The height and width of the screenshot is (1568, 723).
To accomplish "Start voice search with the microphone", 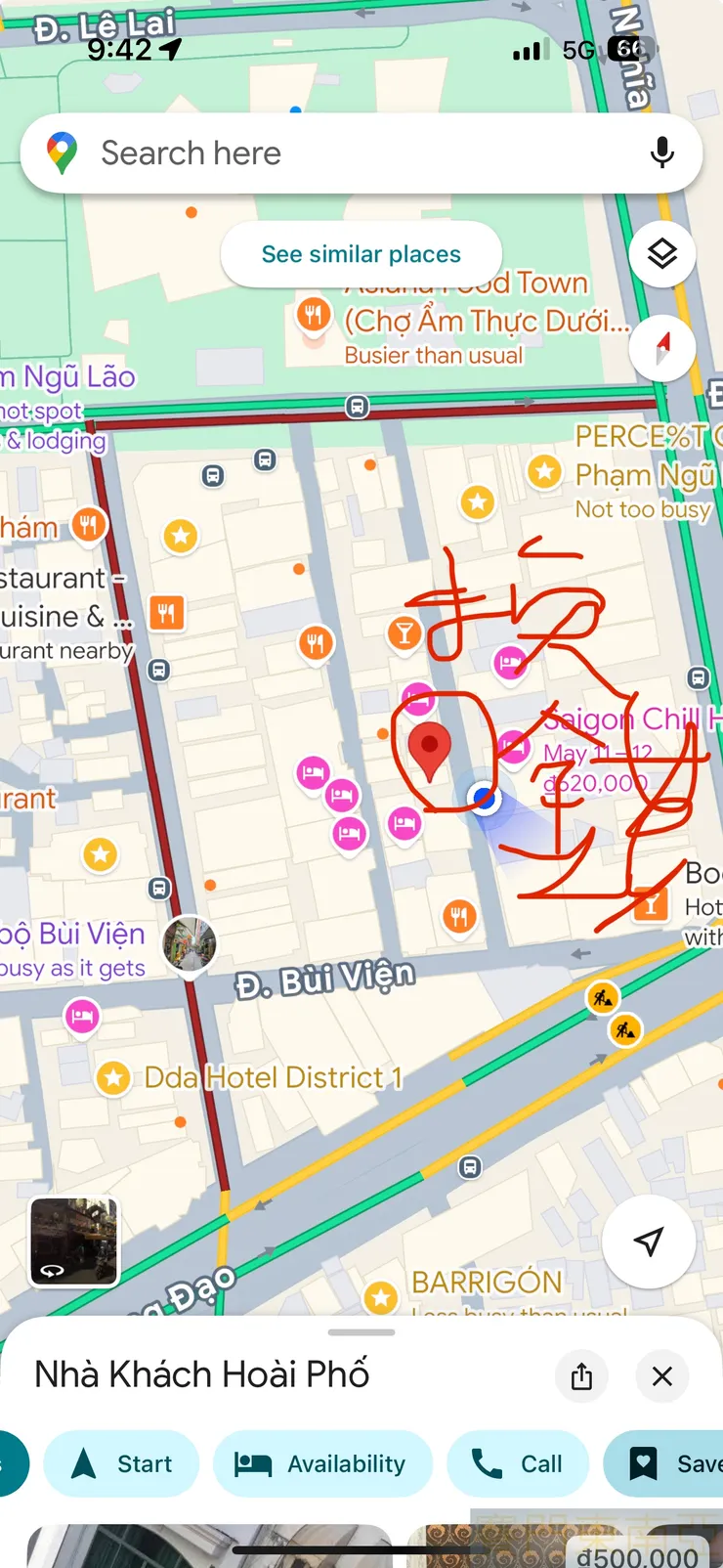I will pos(661,153).
